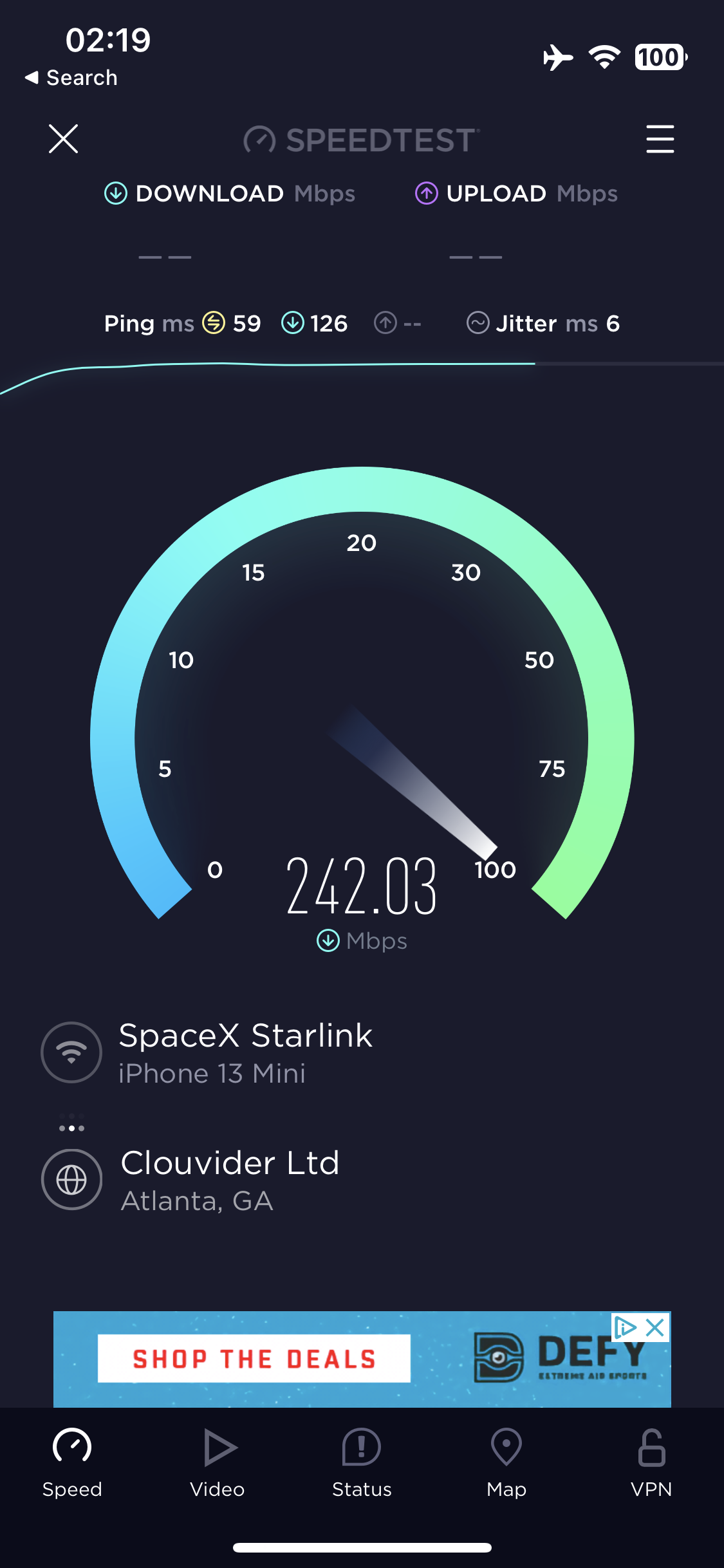Cancel the running speed test
The image size is (724, 1568).
pyautogui.click(x=63, y=139)
